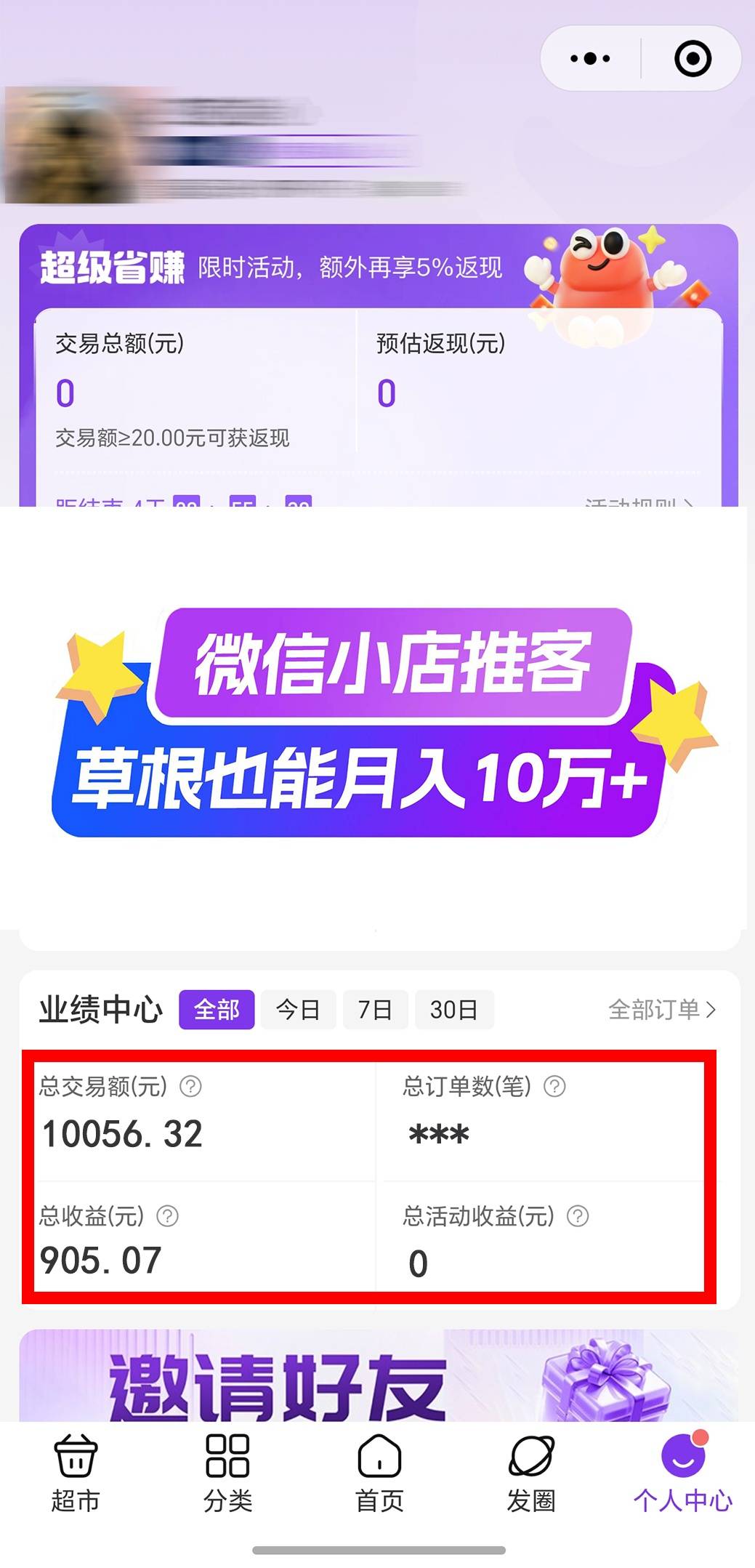755x1568 pixels.
Task: Open the help tip for 总活动收益(元)
Action: pyautogui.click(x=578, y=1216)
